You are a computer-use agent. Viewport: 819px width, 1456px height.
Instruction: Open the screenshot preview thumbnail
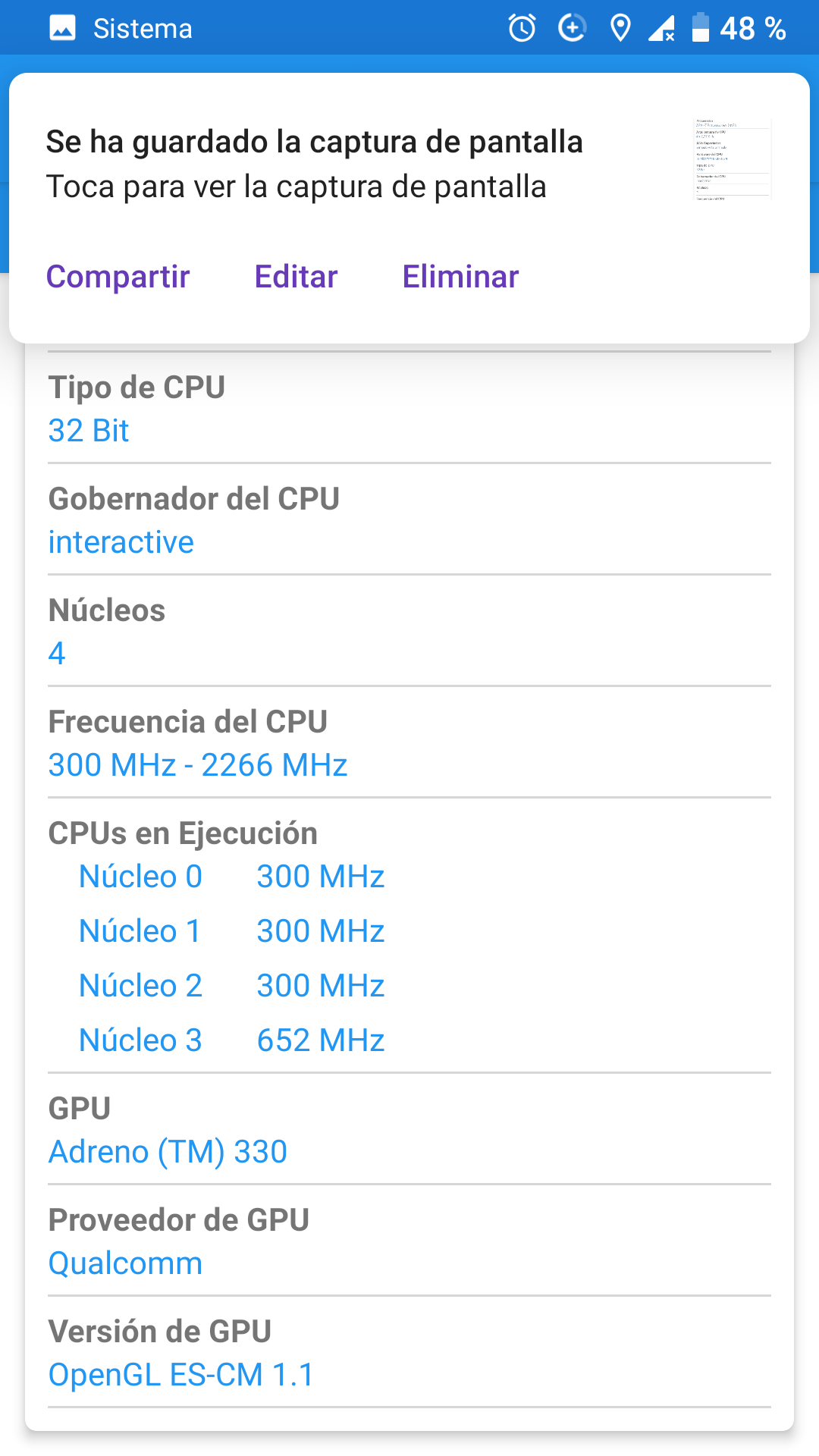pyautogui.click(x=733, y=159)
